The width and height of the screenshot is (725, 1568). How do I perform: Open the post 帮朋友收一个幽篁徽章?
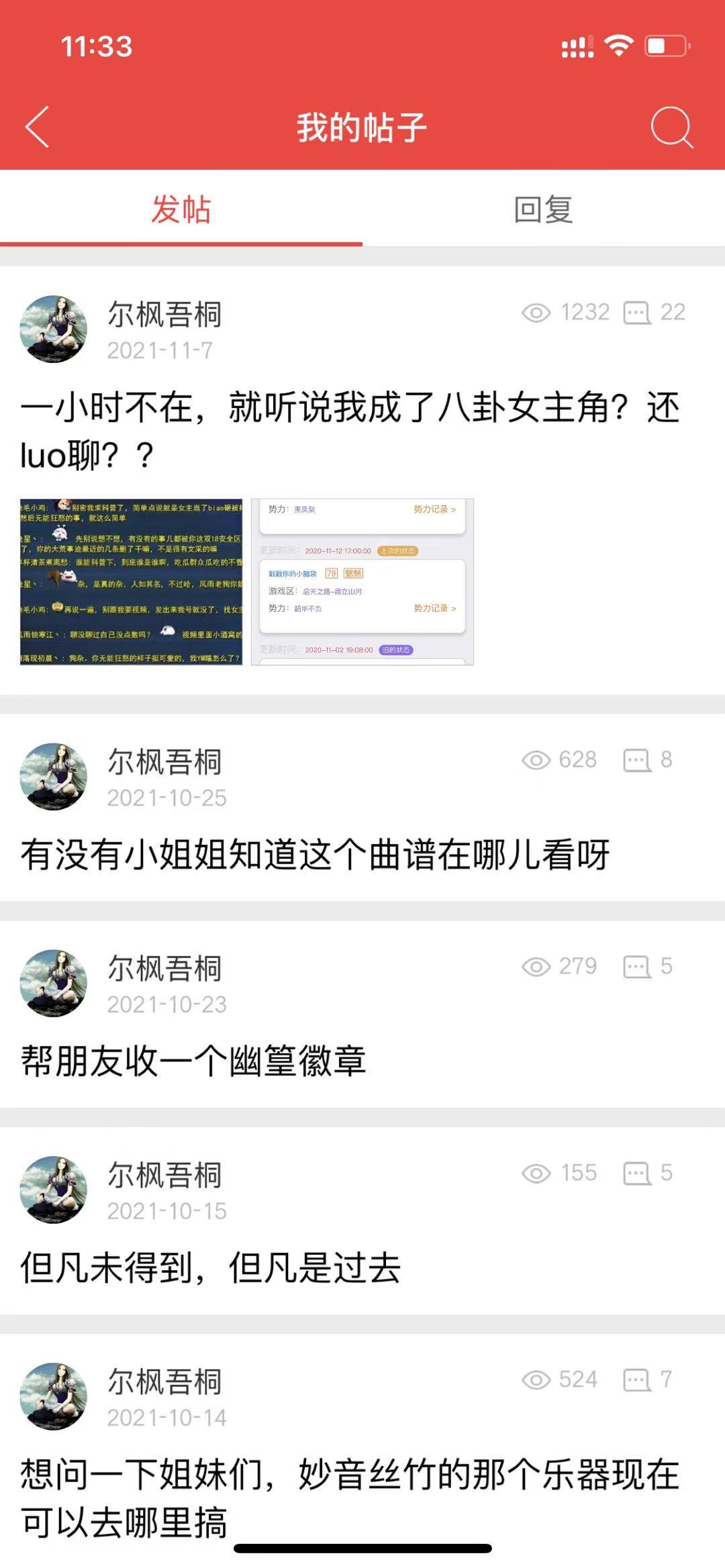point(193,1061)
